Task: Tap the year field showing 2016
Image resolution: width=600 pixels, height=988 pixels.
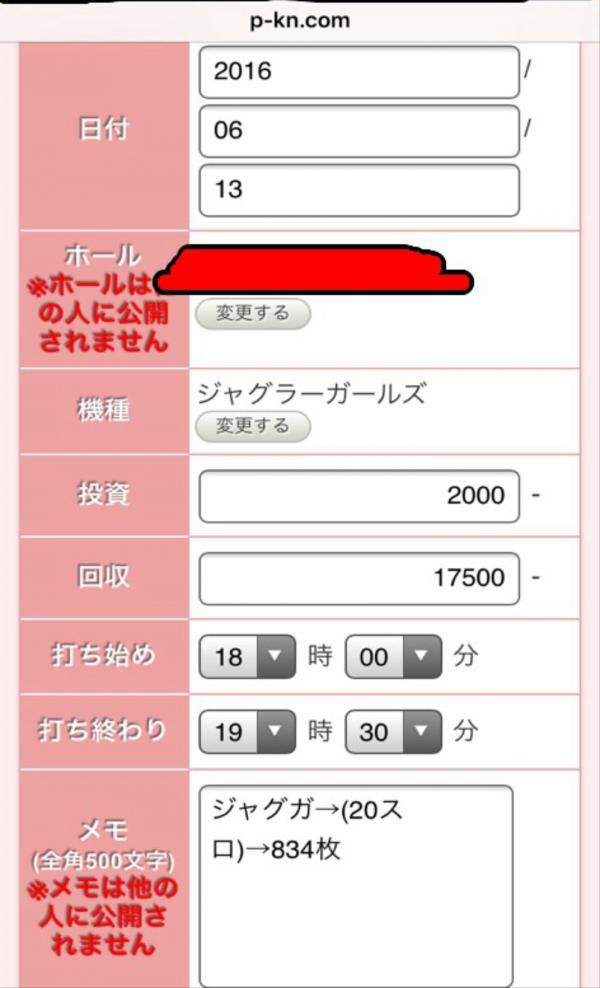Action: click(x=359, y=72)
